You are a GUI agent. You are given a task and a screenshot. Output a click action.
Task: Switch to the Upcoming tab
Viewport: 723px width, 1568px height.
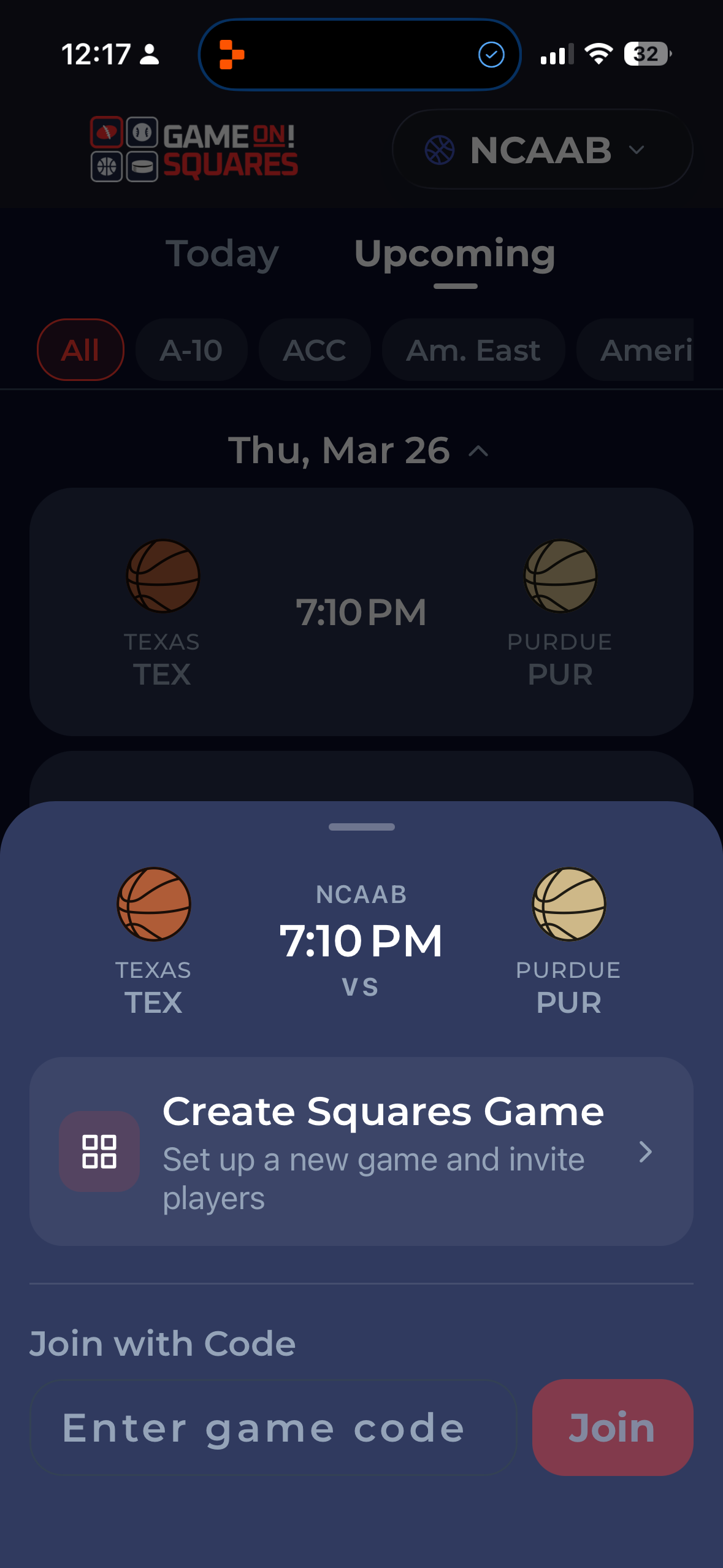[x=454, y=254]
